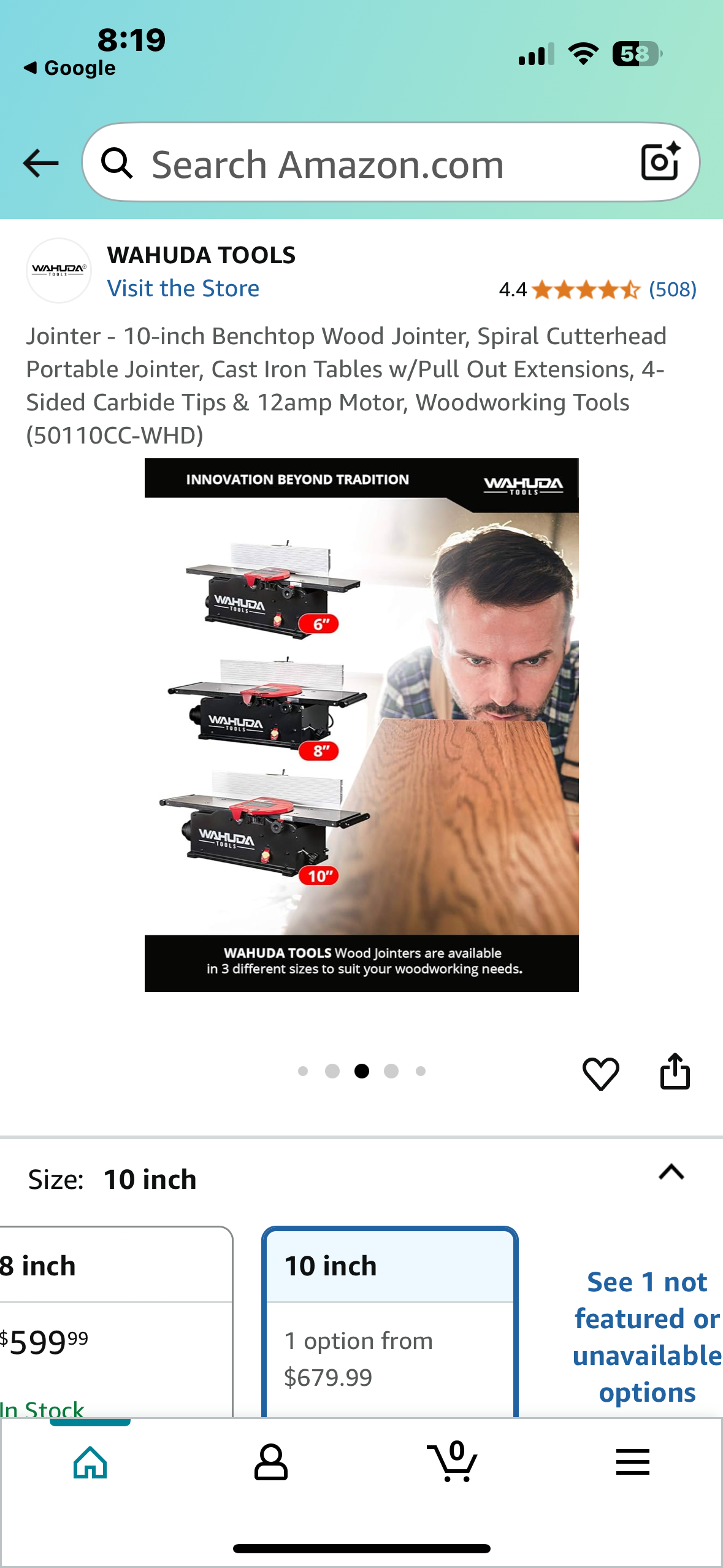
Task: Collapse the Size options chevron
Action: (x=671, y=1172)
